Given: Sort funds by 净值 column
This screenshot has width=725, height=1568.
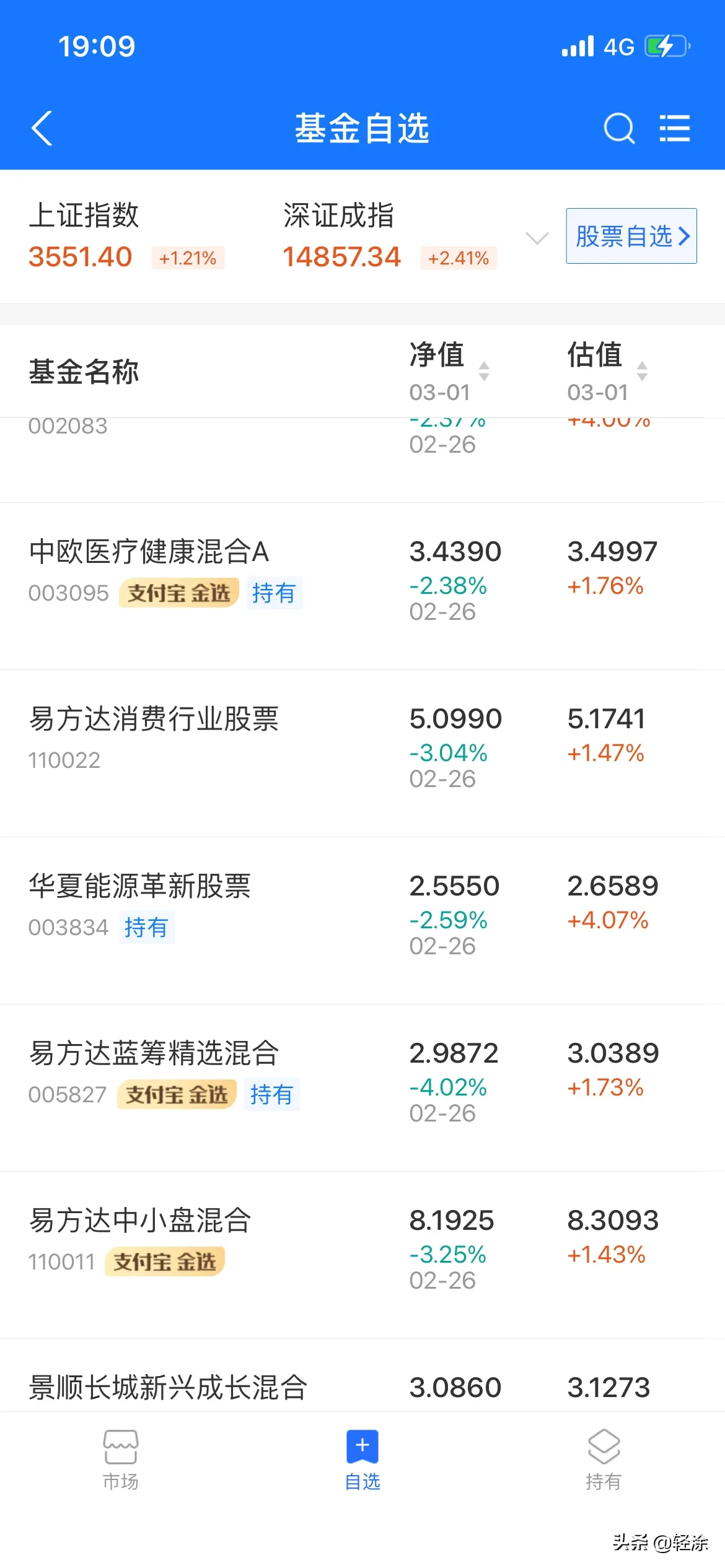Looking at the screenshot, I should tap(449, 370).
